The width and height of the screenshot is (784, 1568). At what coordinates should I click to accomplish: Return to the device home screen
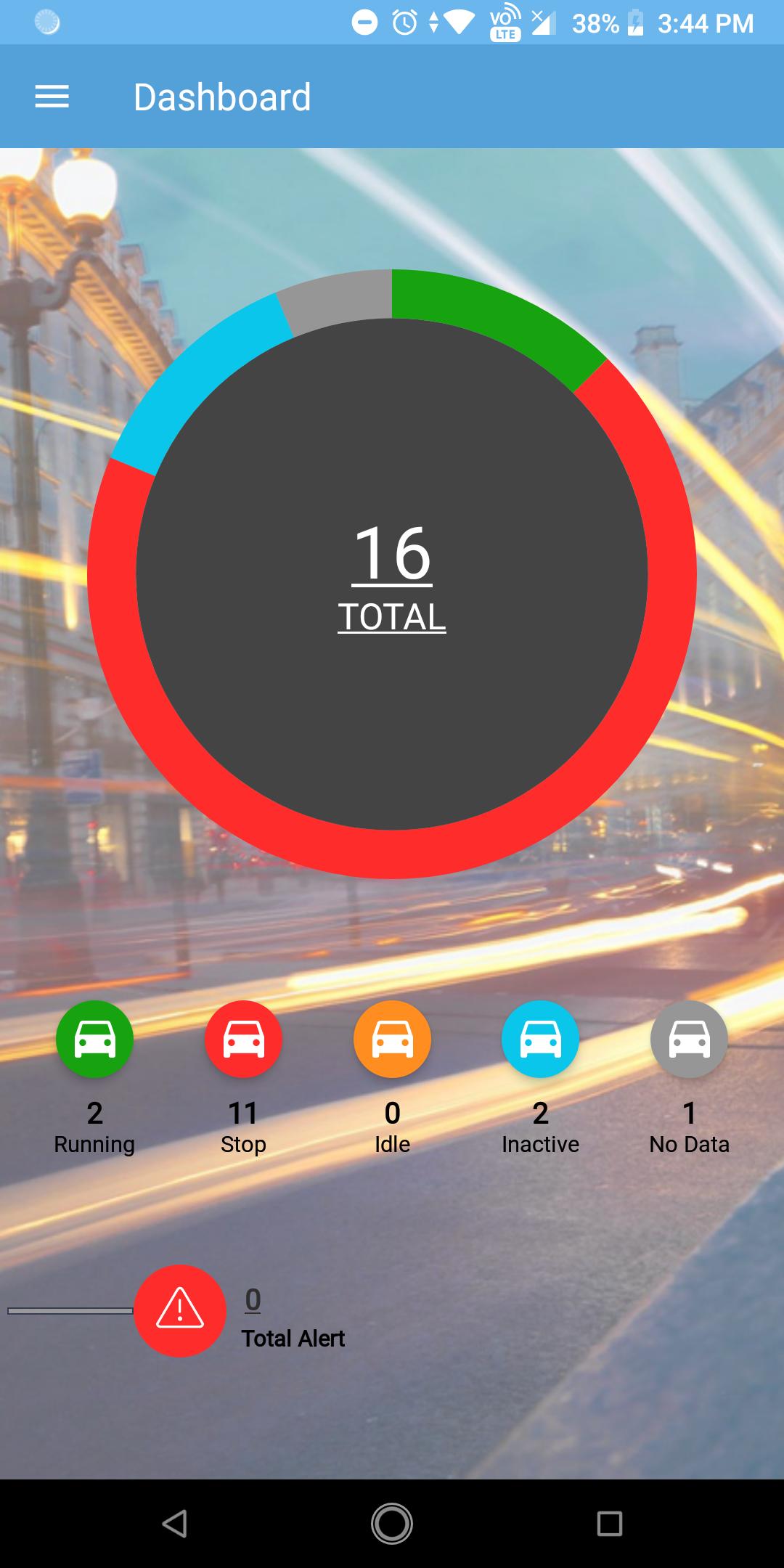[392, 1523]
